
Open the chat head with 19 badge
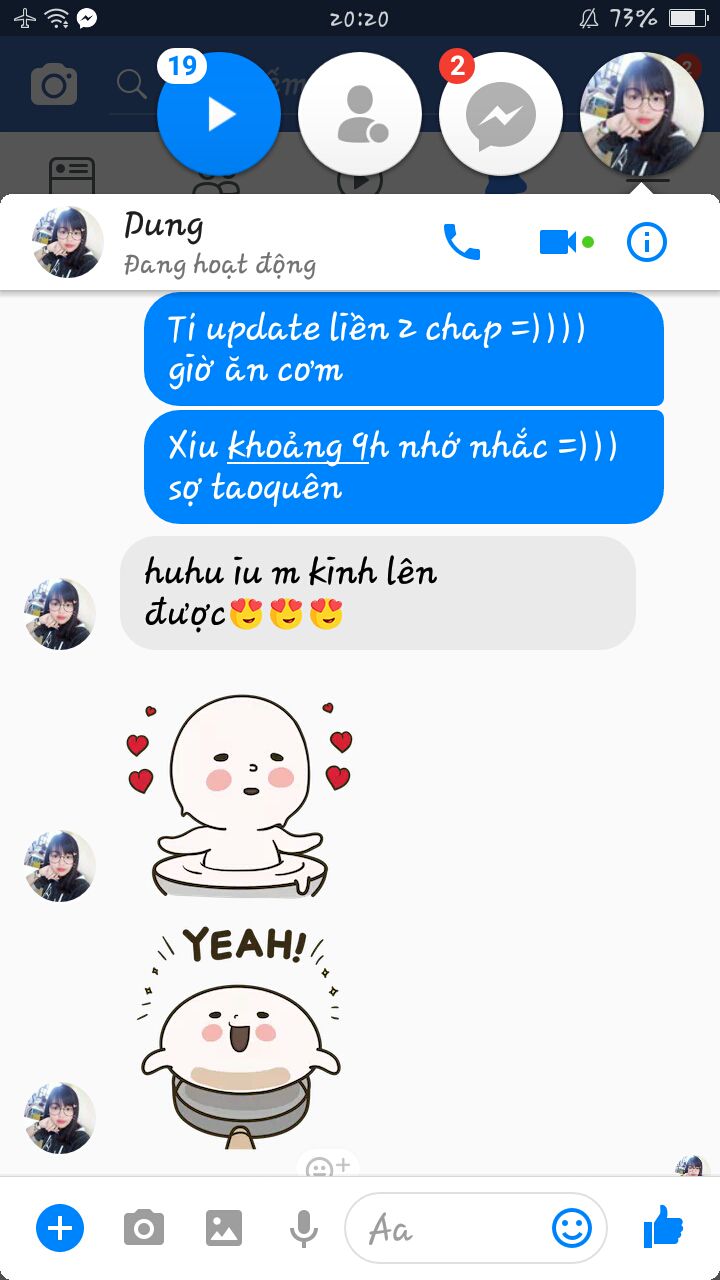tap(219, 114)
